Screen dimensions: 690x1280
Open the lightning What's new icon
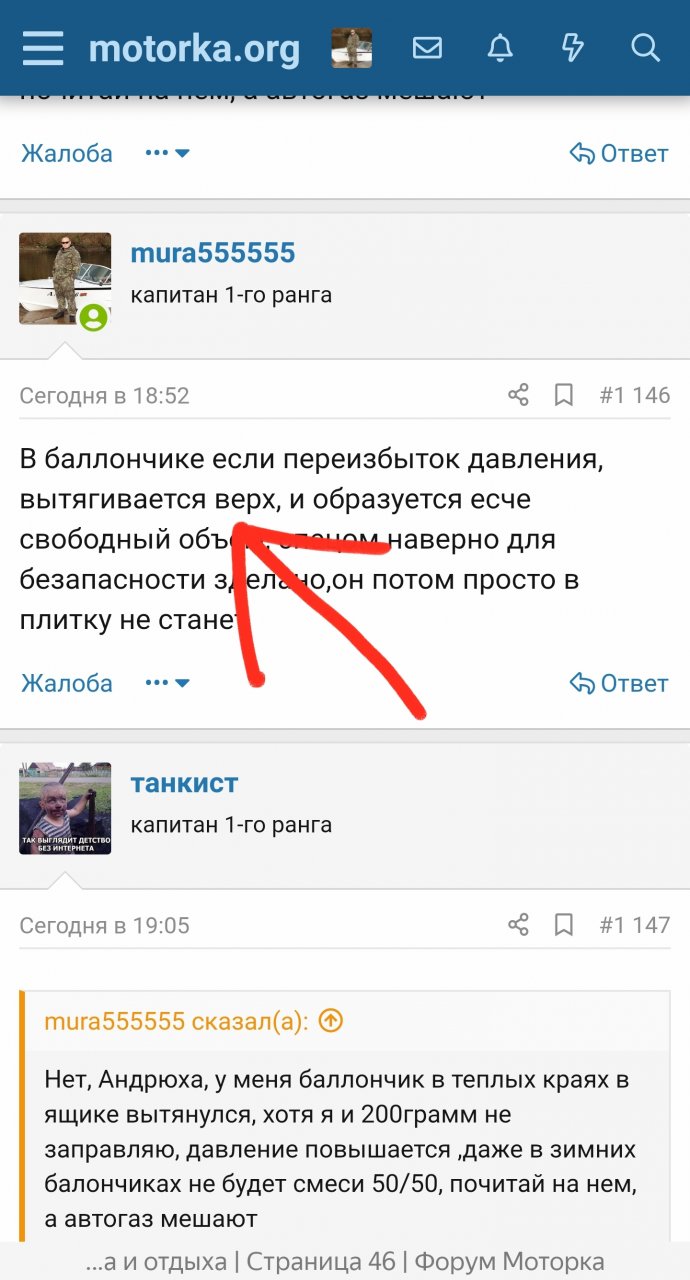[x=572, y=47]
